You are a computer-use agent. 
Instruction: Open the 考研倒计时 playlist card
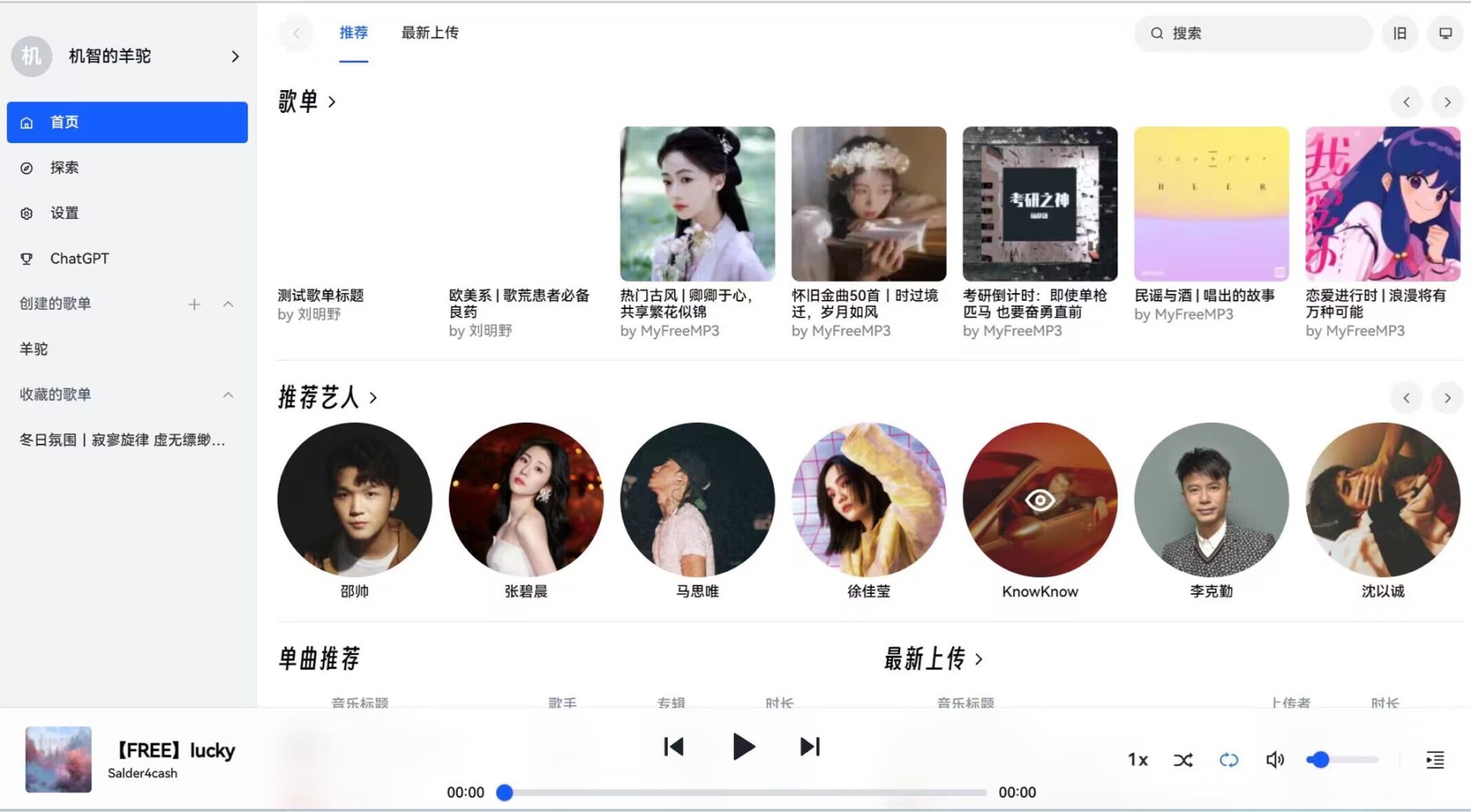[1039, 204]
